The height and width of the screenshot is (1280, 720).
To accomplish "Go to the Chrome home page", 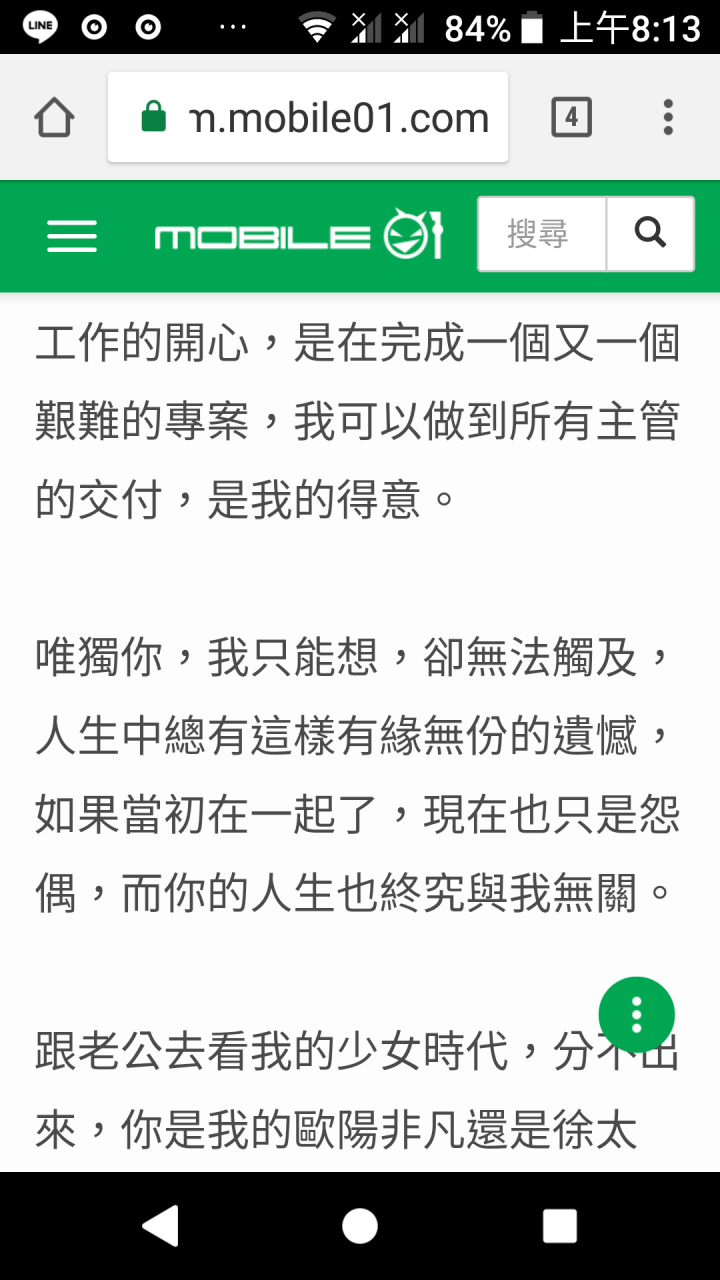I will [x=54, y=118].
